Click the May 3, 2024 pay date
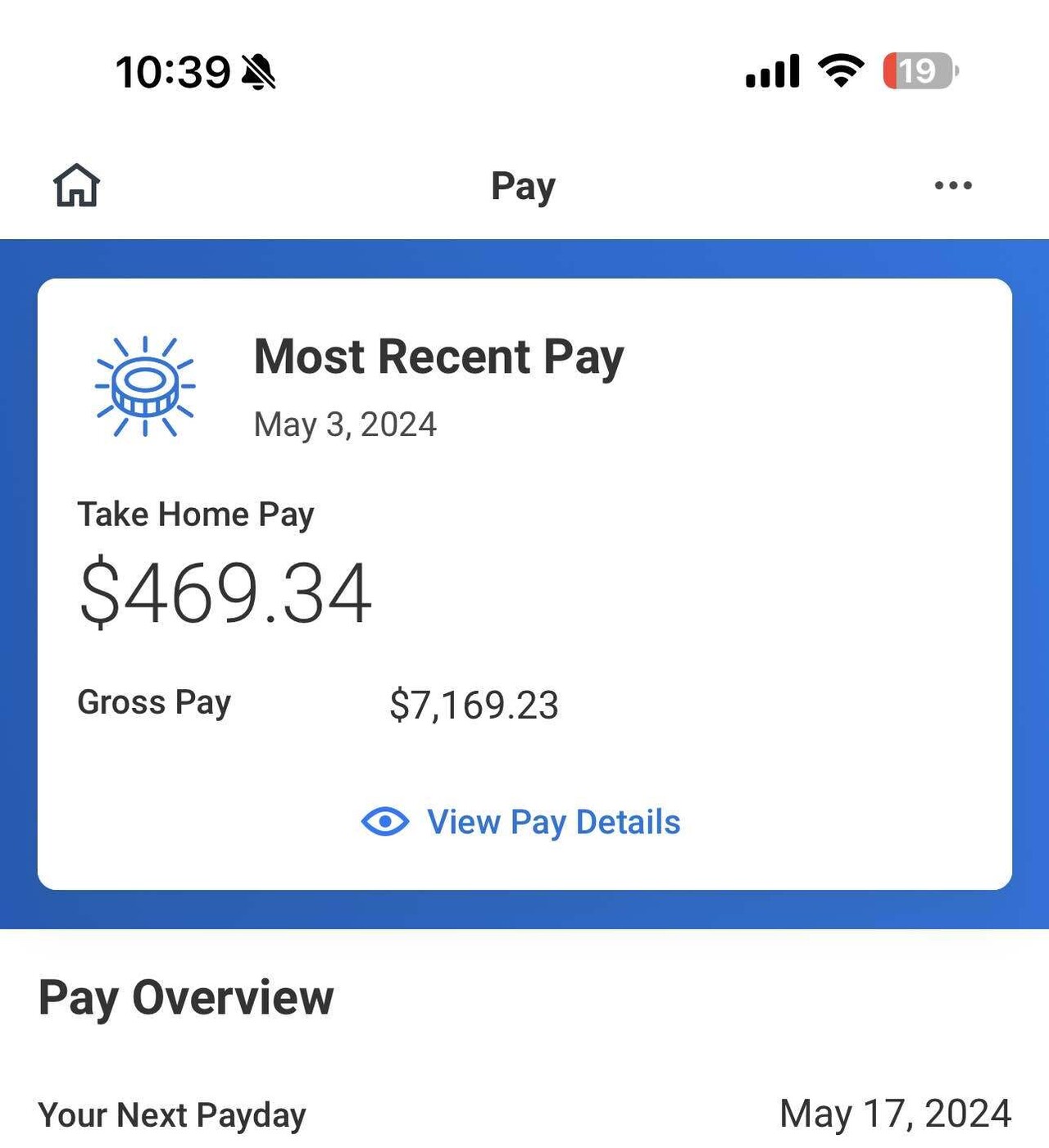Screen dimensions: 1049x1148 tap(345, 424)
